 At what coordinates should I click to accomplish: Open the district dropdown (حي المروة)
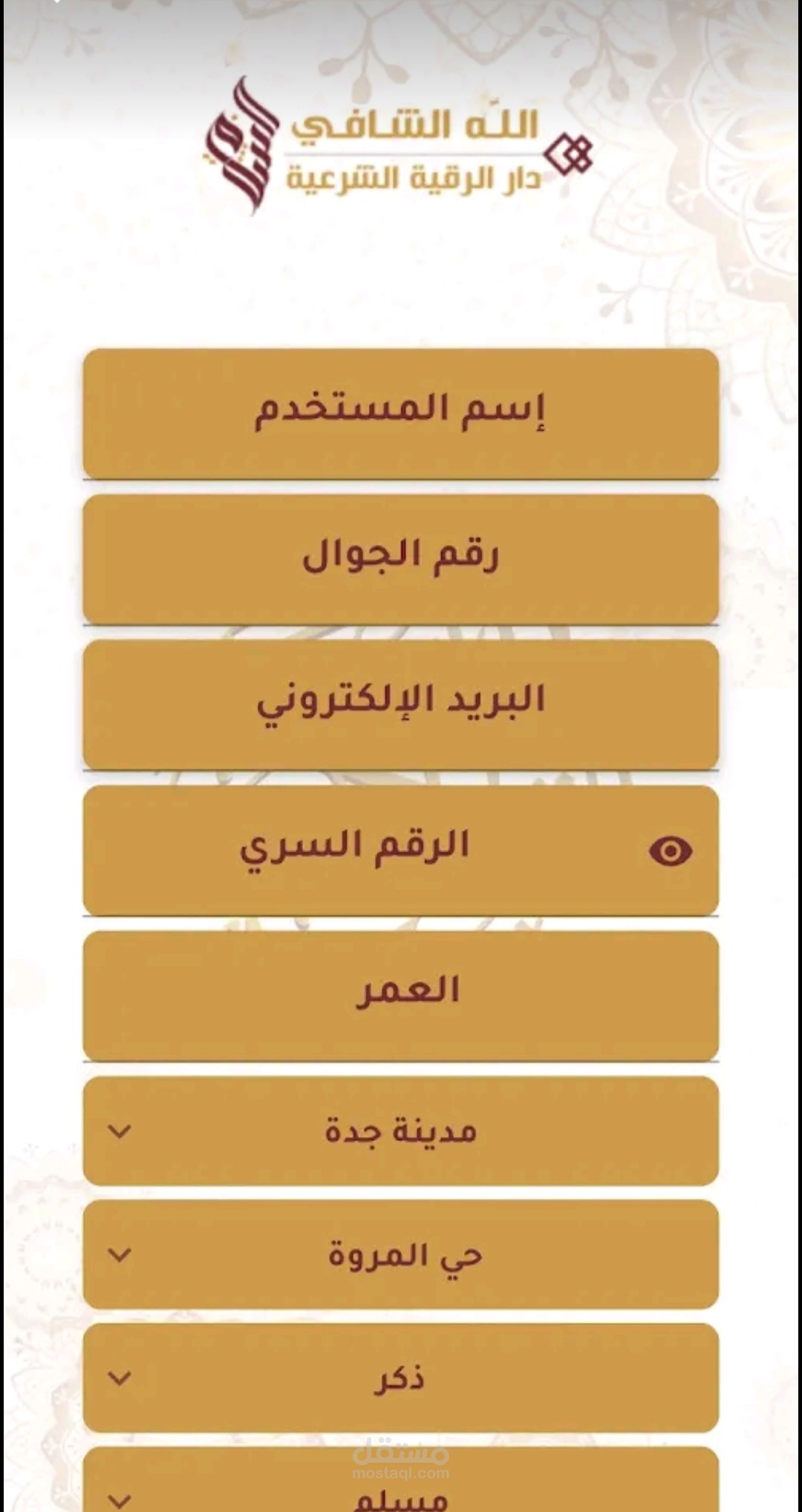[x=401, y=1254]
